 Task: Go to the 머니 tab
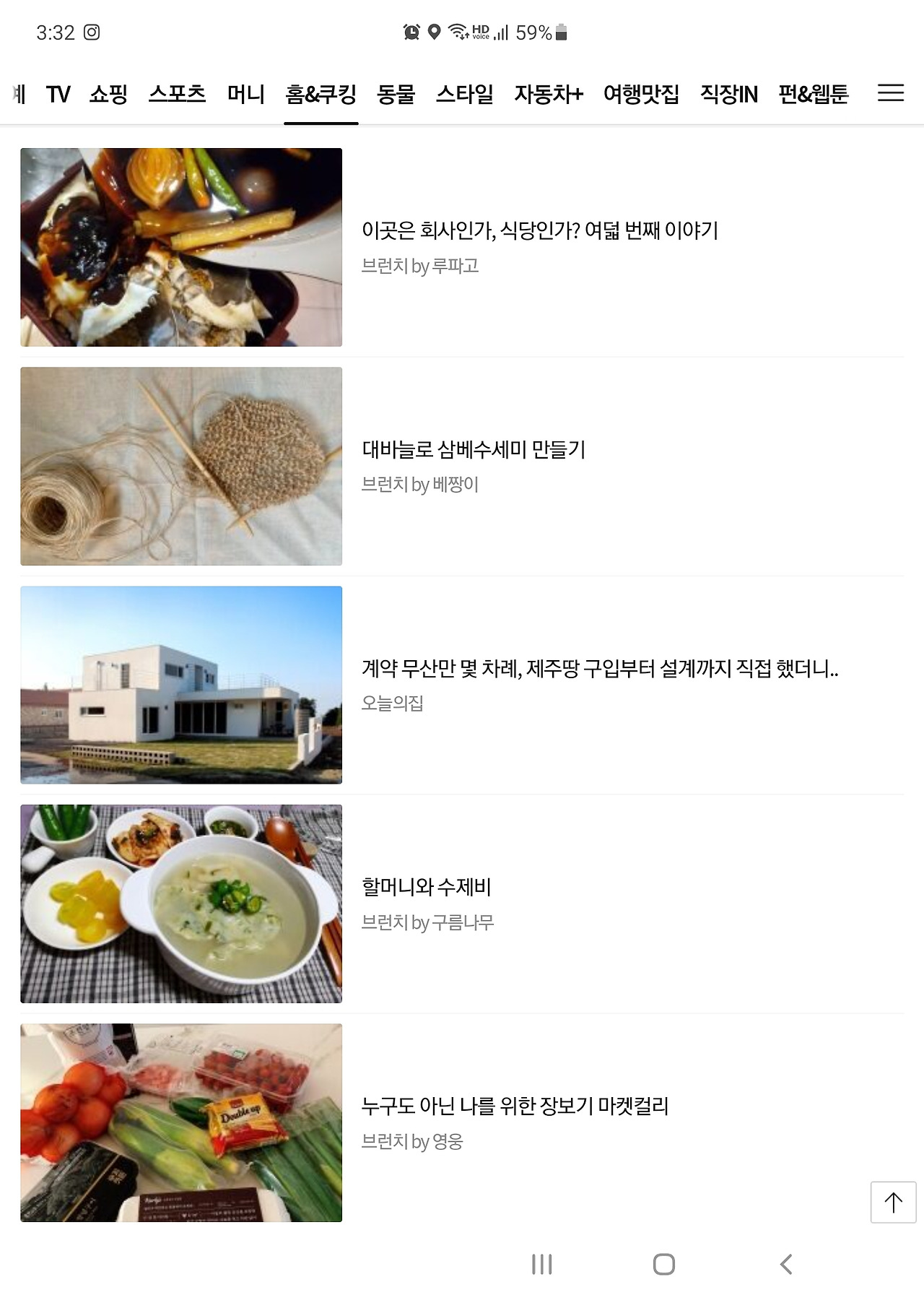point(245,95)
